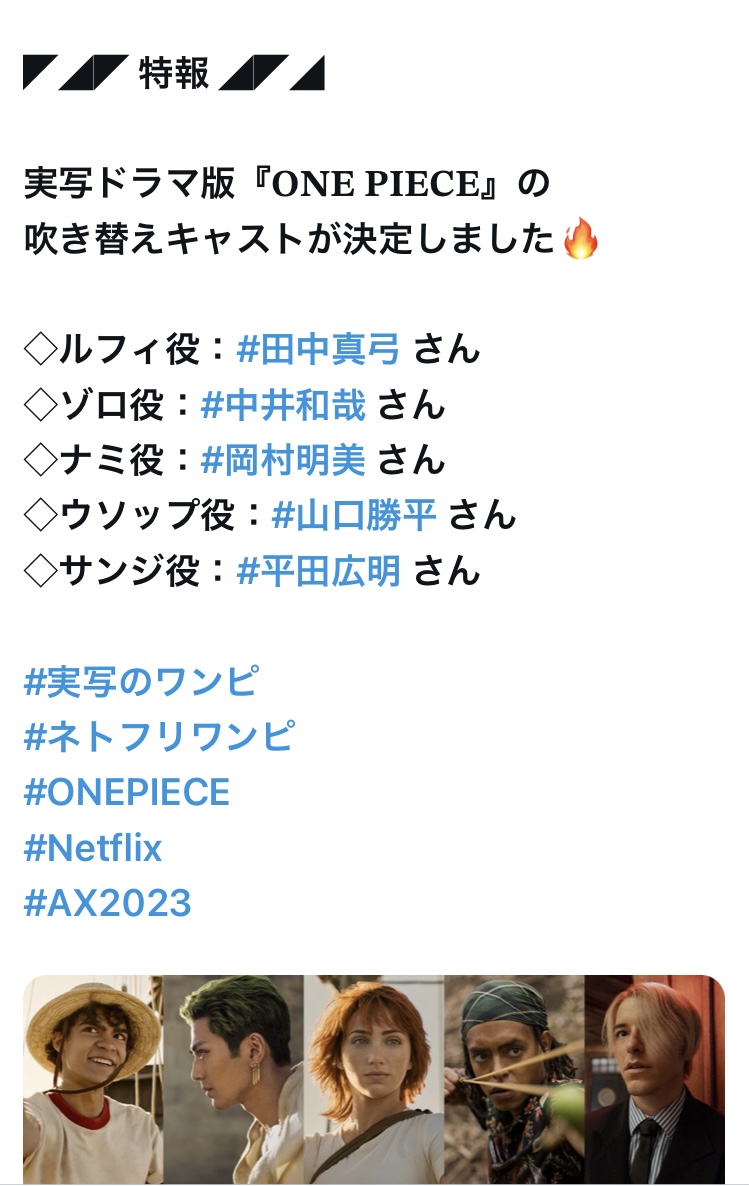
Task: Open the #田中真弓 hashtag
Action: (319, 349)
